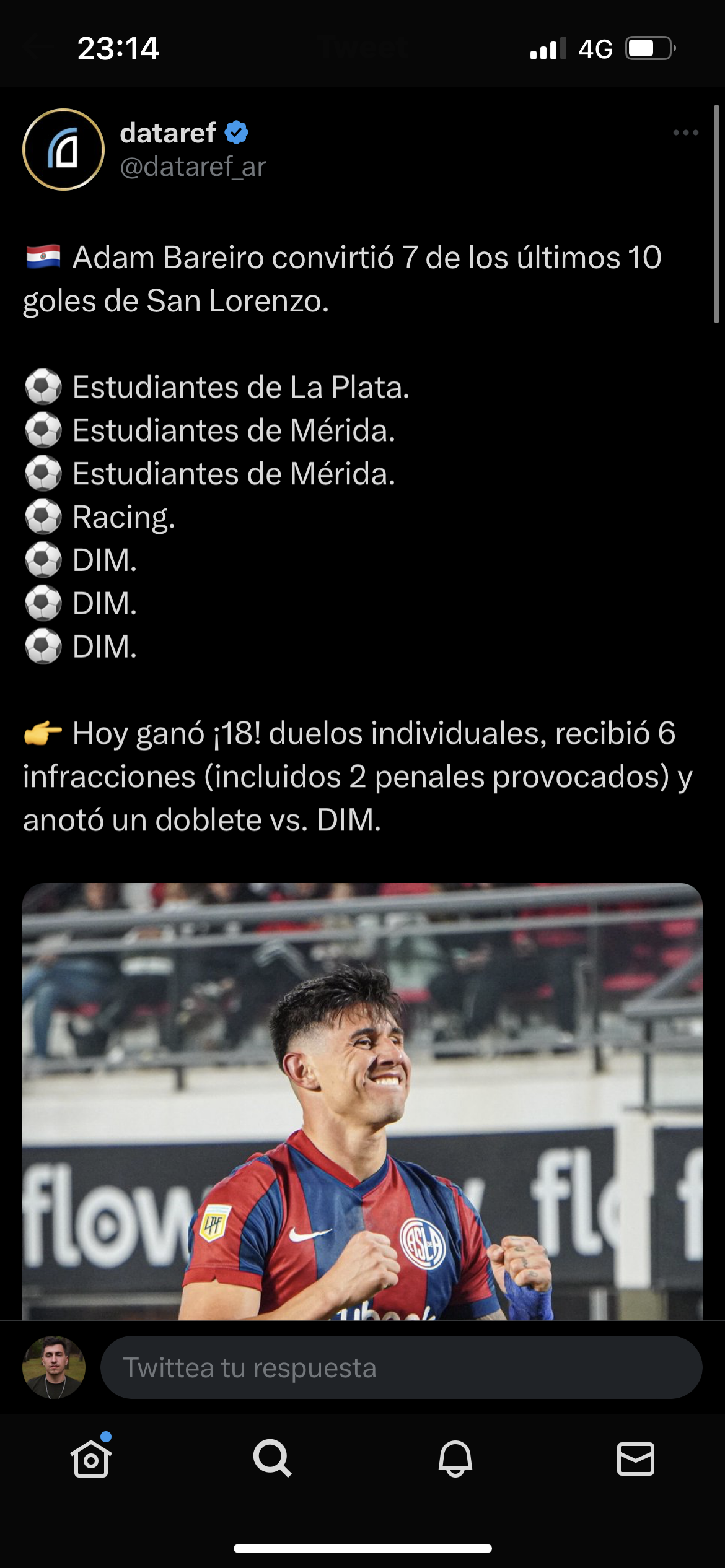The height and width of the screenshot is (1568, 725).
Task: Go to the Home tab
Action: tap(91, 1459)
